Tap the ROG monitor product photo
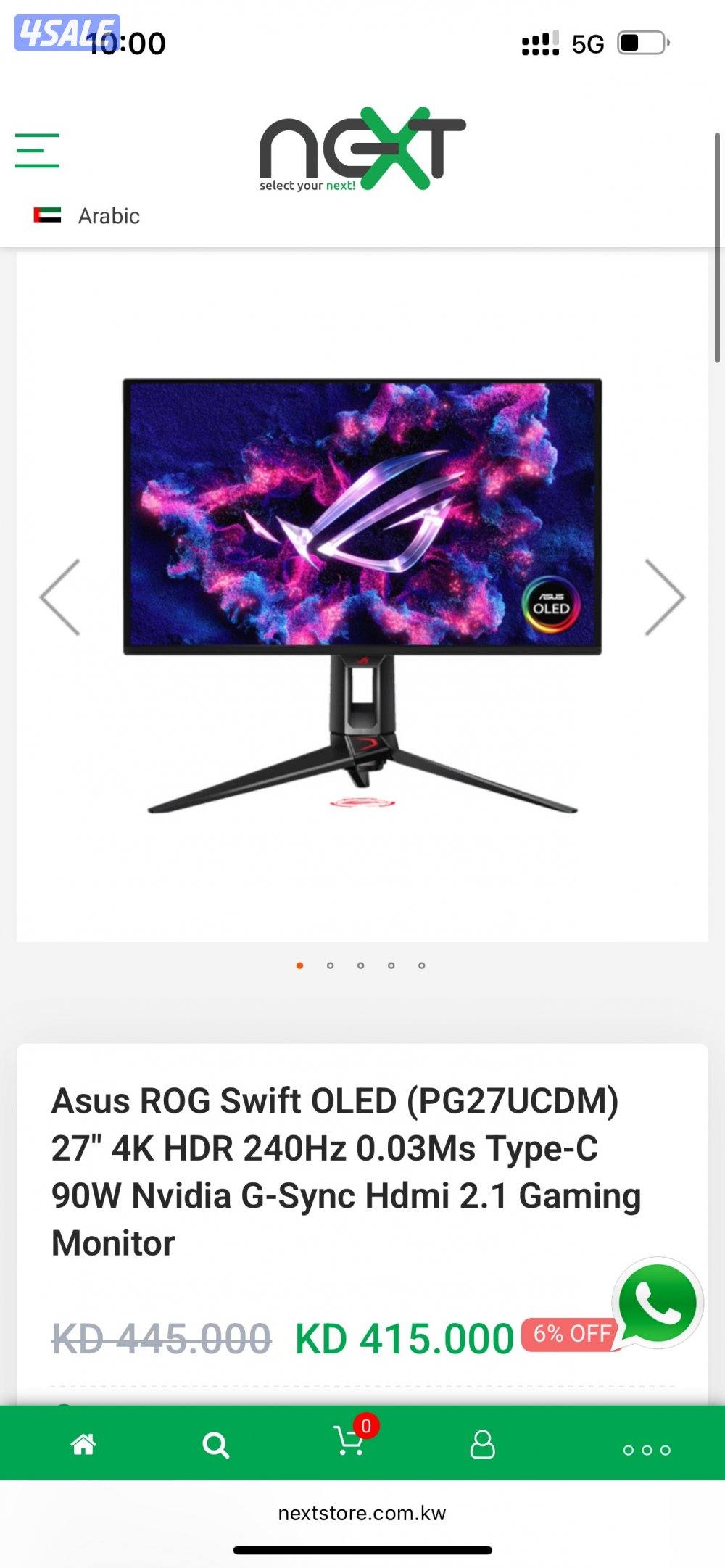The image size is (725, 1568). coord(362,594)
